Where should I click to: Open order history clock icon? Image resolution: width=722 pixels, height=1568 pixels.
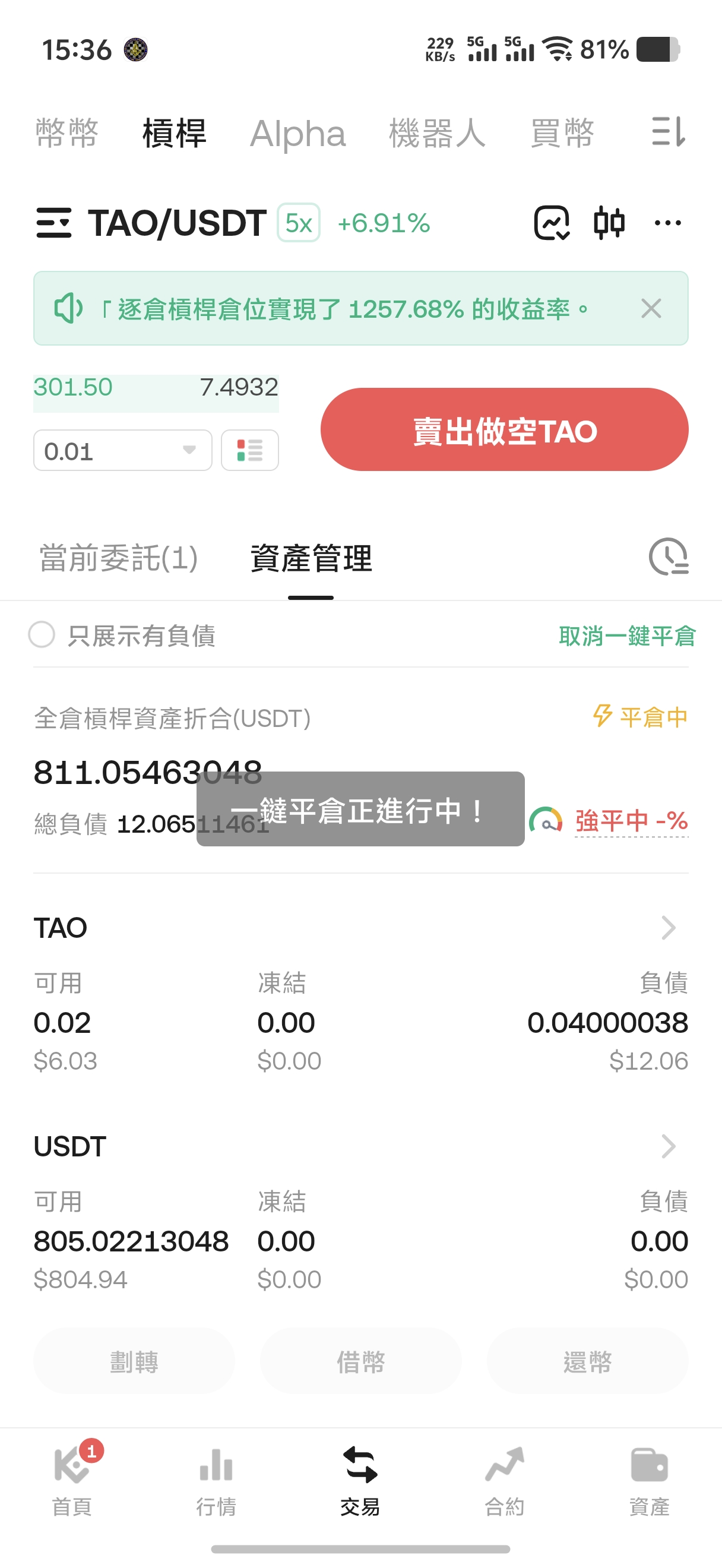point(668,557)
